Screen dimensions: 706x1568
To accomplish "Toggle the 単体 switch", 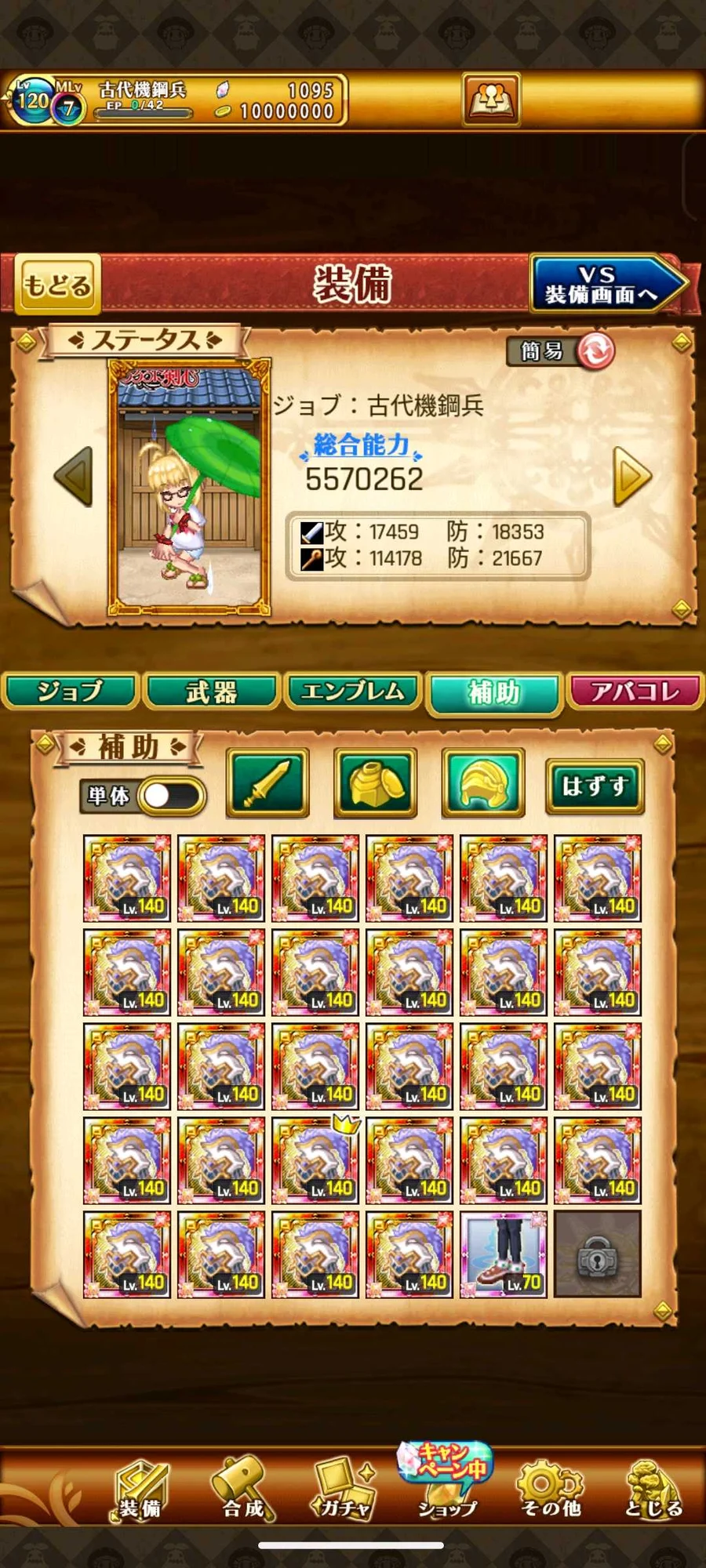I will point(171,796).
